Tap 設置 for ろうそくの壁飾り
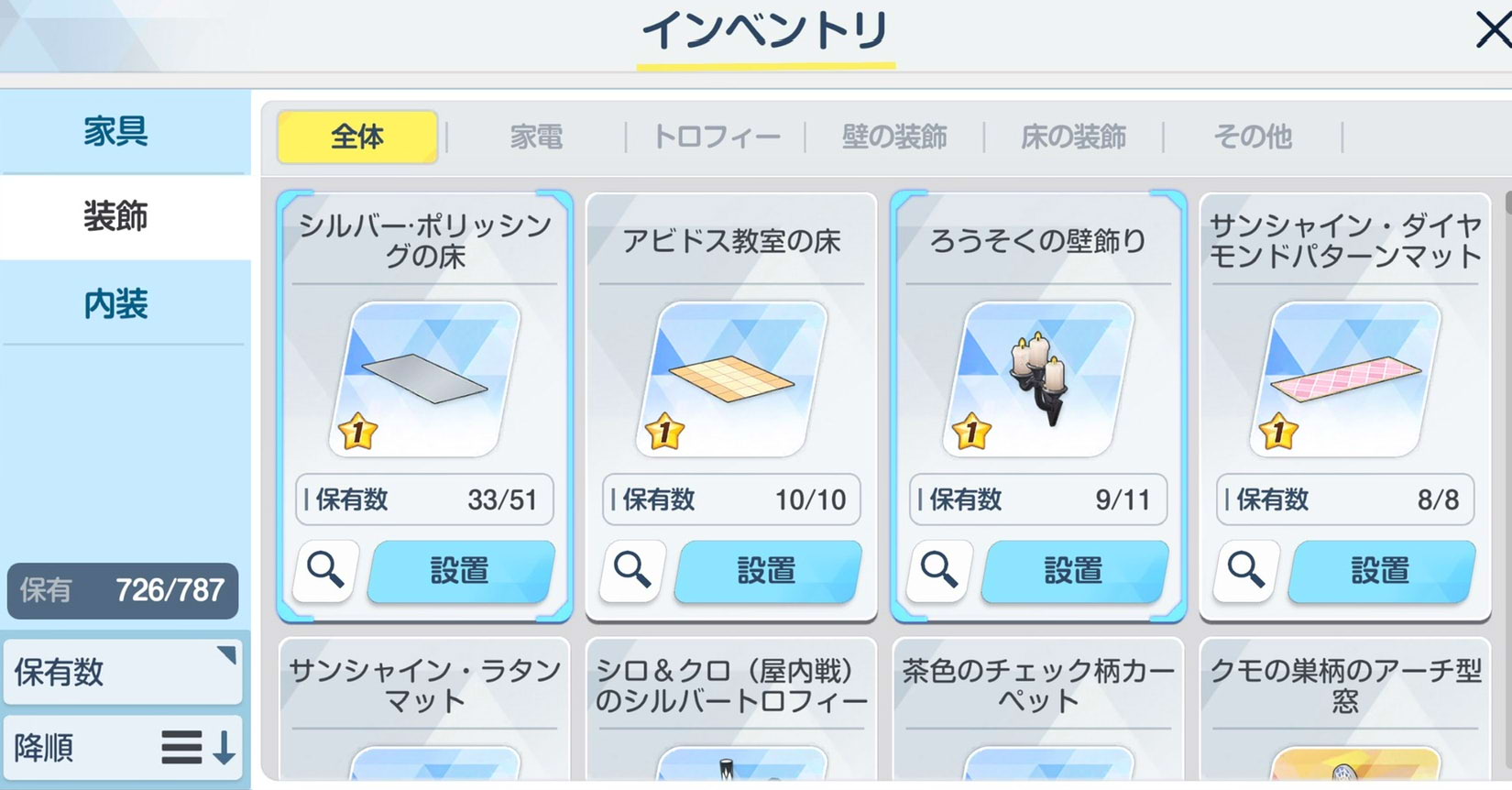 (x=1075, y=570)
